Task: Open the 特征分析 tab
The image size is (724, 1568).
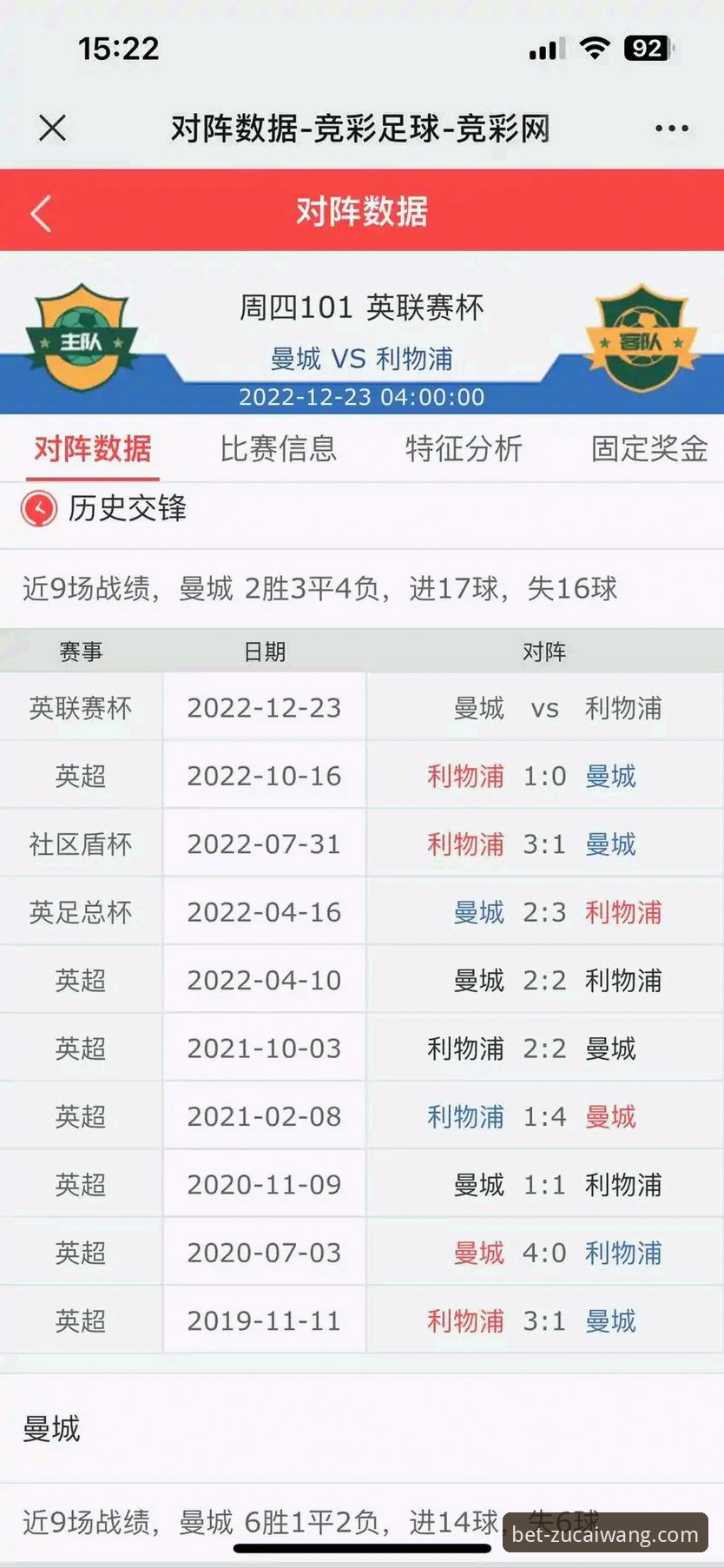Action: point(464,450)
